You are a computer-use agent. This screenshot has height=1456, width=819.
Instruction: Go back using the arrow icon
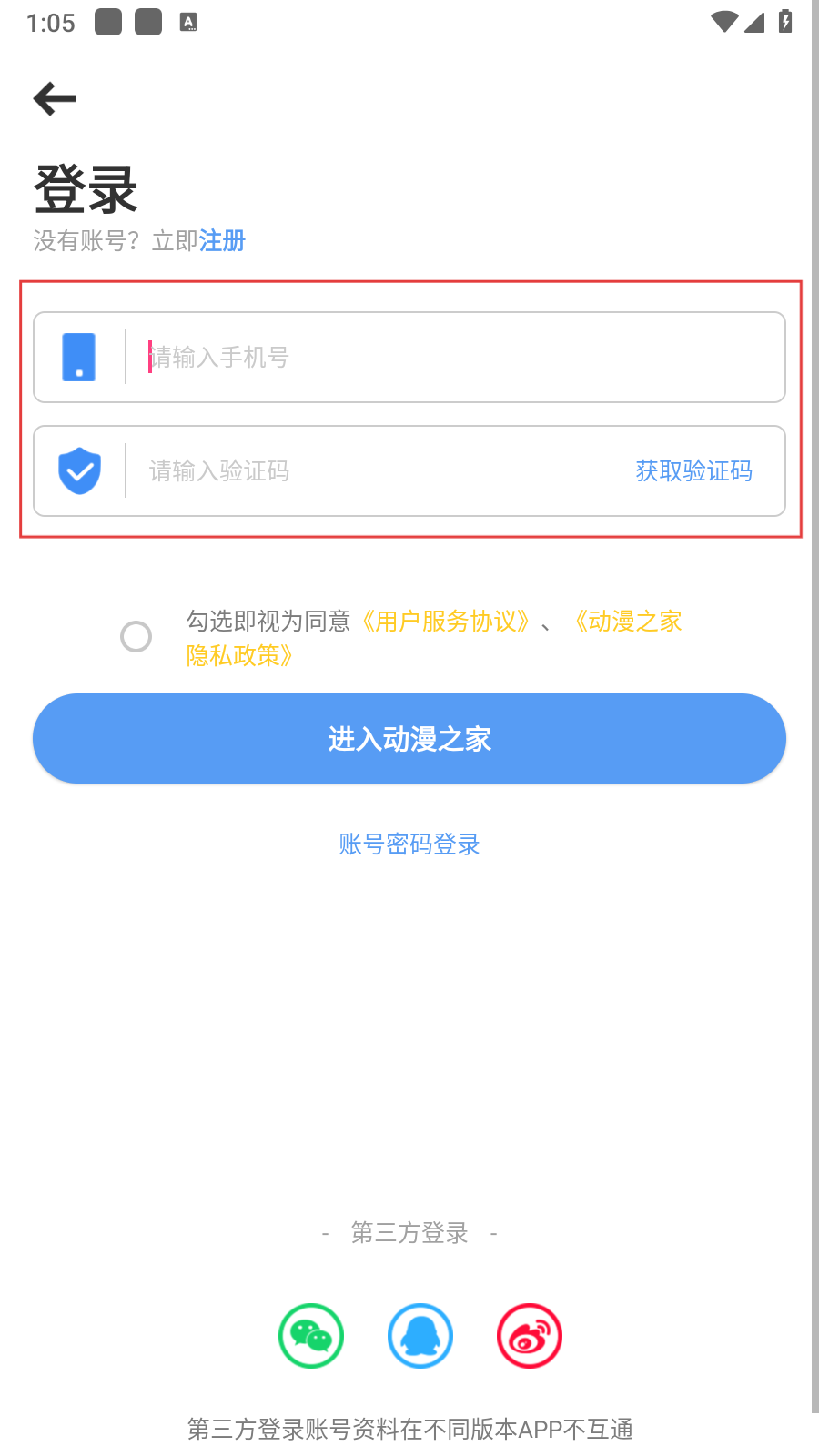point(55,98)
